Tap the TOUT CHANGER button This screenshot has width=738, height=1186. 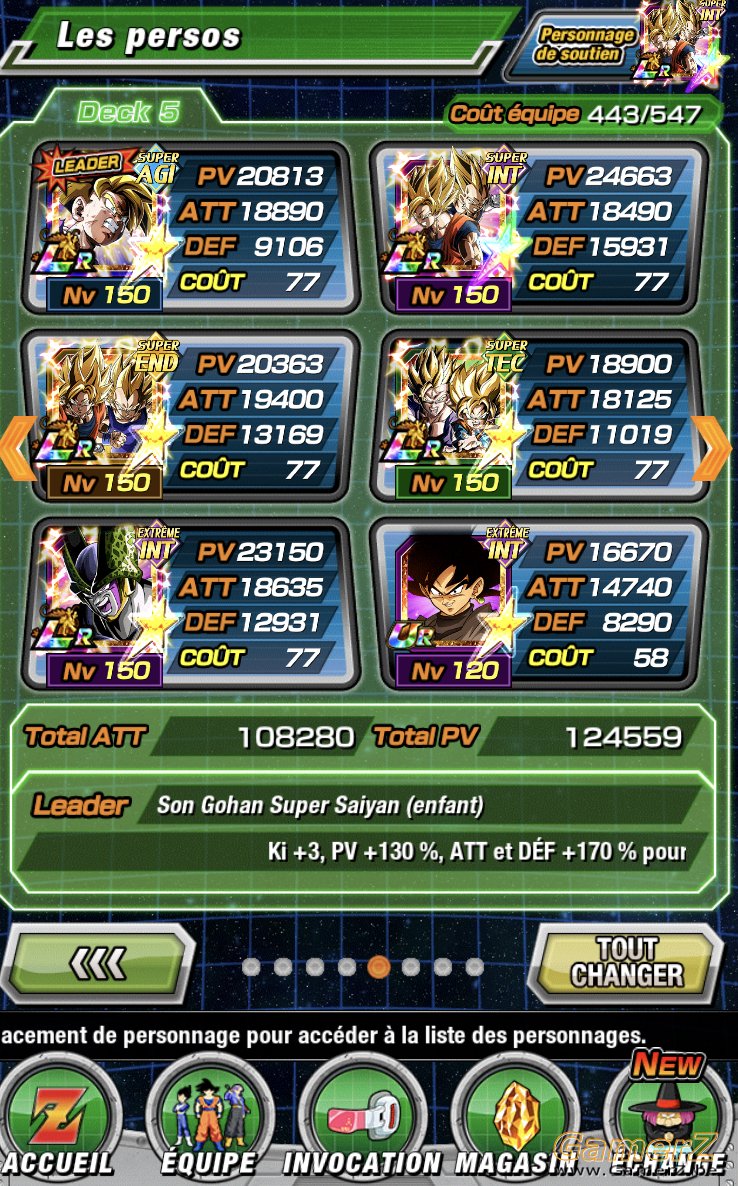(627, 964)
